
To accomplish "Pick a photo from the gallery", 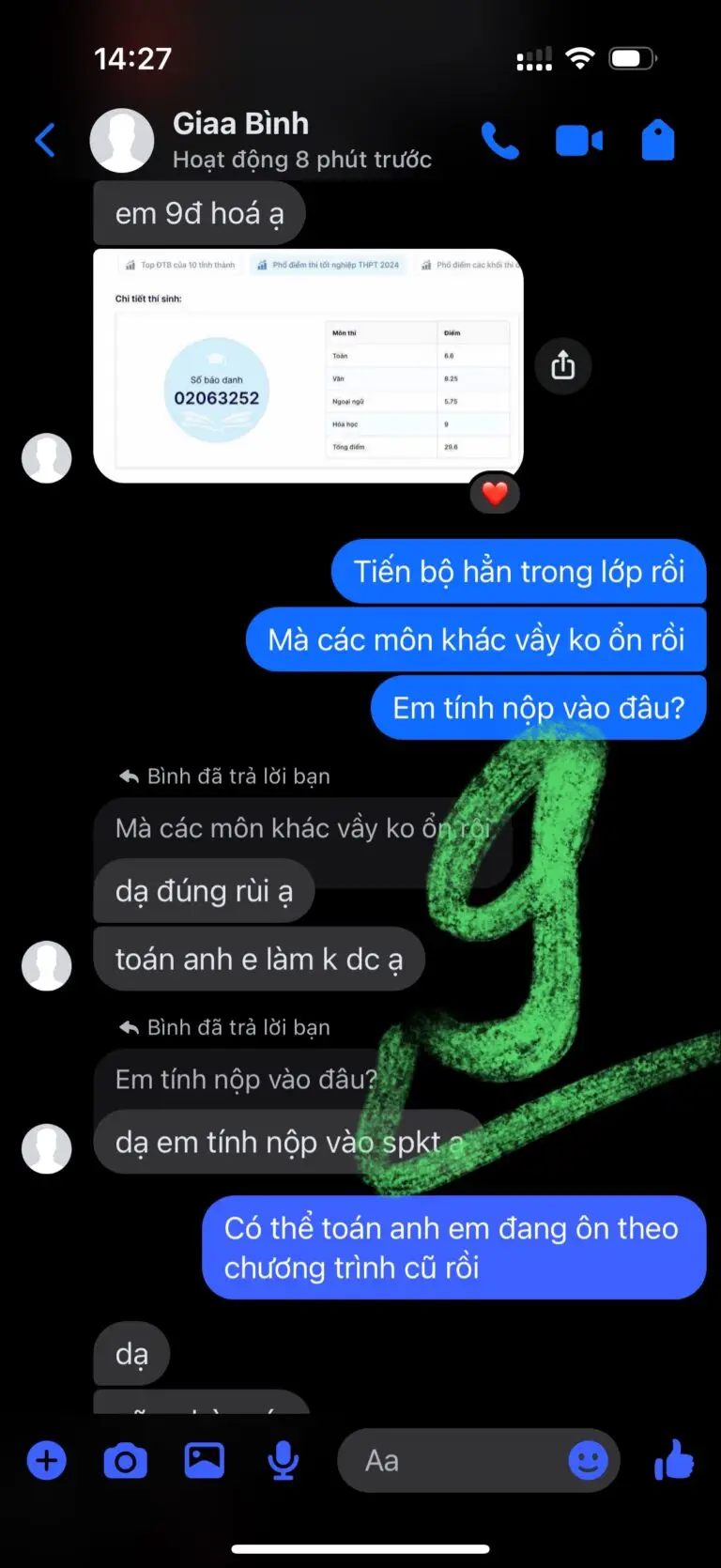I will coord(204,1461).
